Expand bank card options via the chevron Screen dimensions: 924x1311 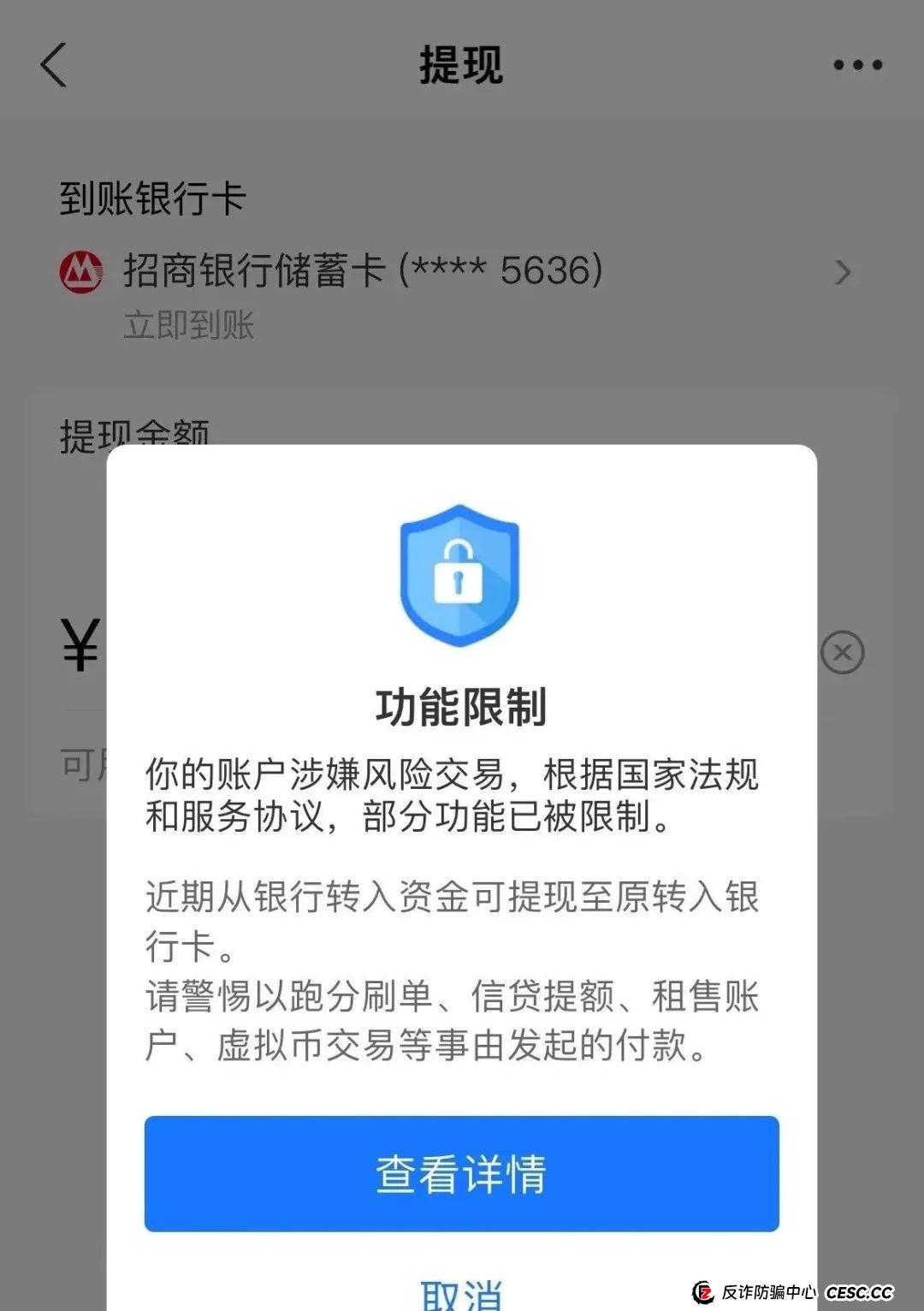(844, 272)
